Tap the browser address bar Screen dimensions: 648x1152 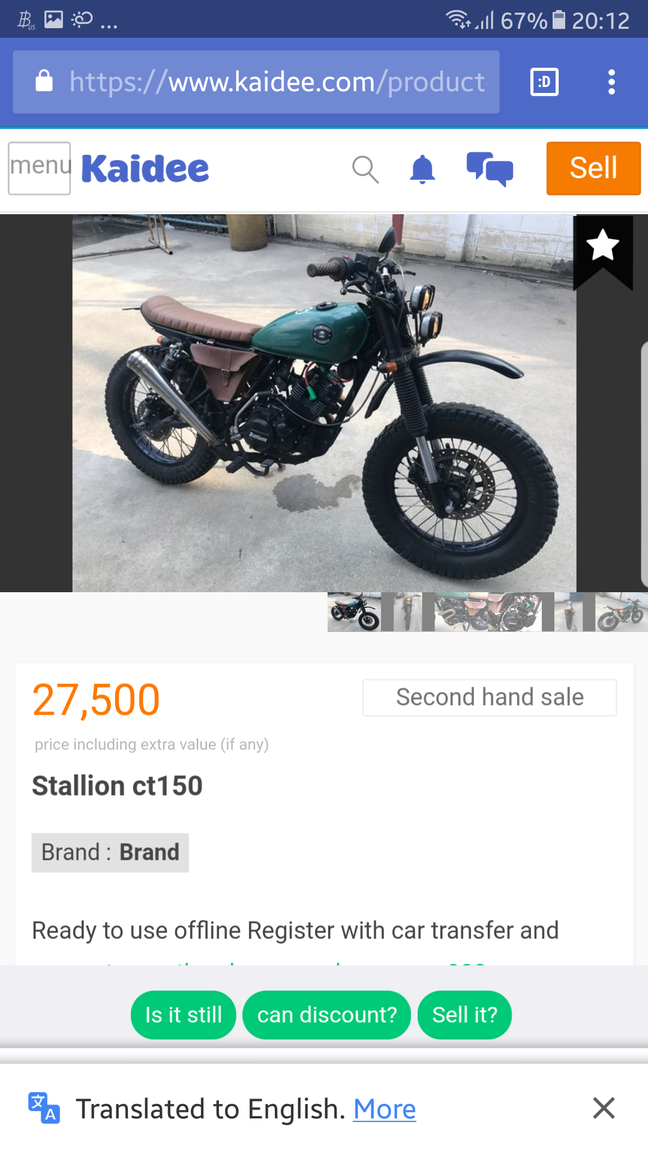256,82
